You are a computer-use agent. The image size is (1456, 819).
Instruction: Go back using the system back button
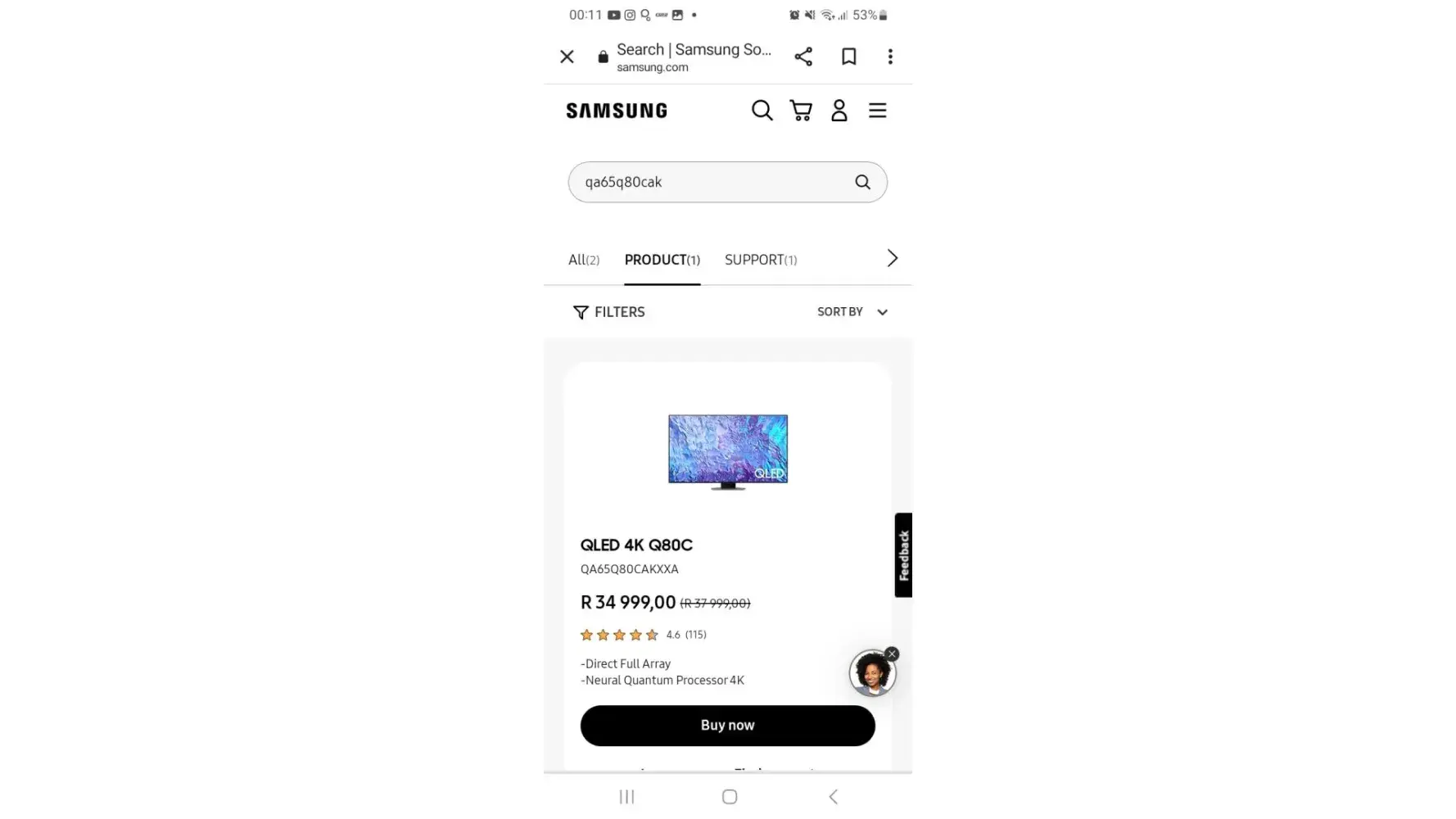coord(833,797)
